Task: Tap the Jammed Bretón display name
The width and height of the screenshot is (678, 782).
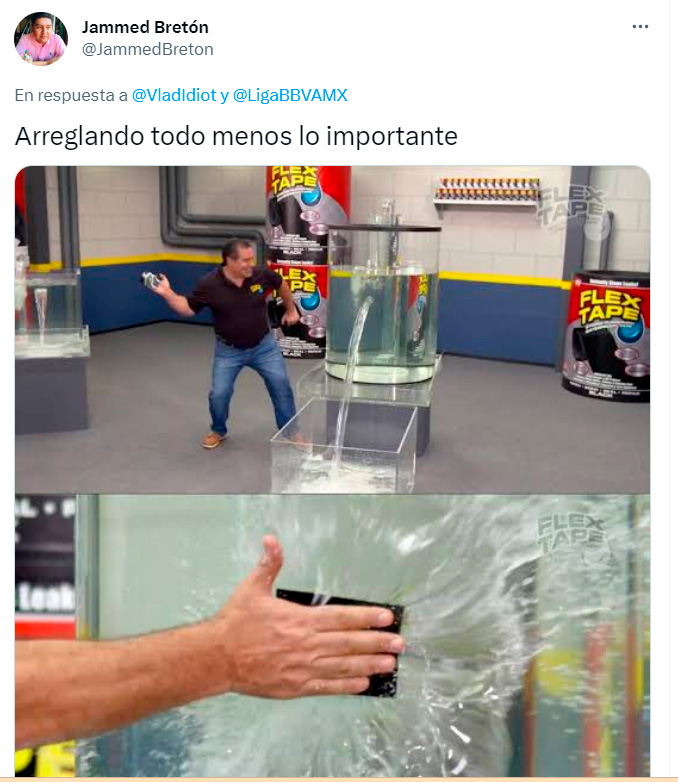Action: point(145,27)
